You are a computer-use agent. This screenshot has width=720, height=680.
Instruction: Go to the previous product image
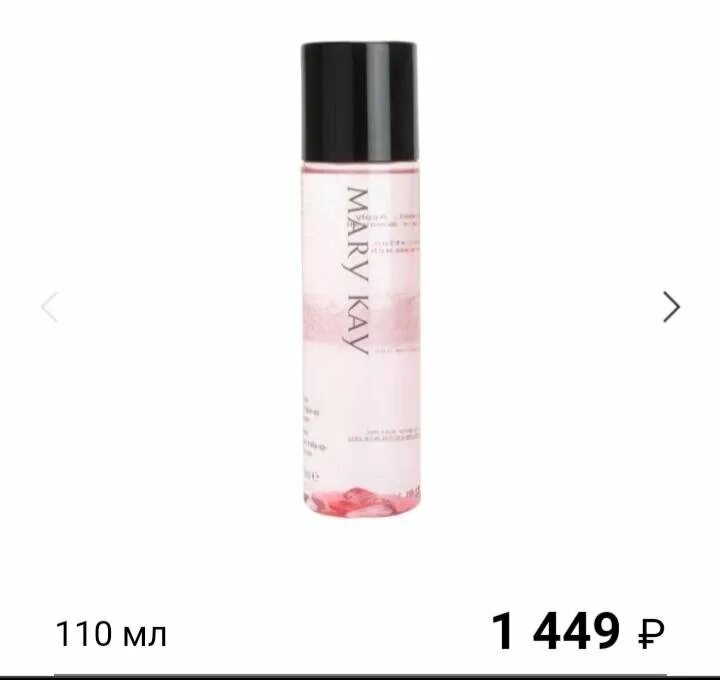tap(49, 307)
